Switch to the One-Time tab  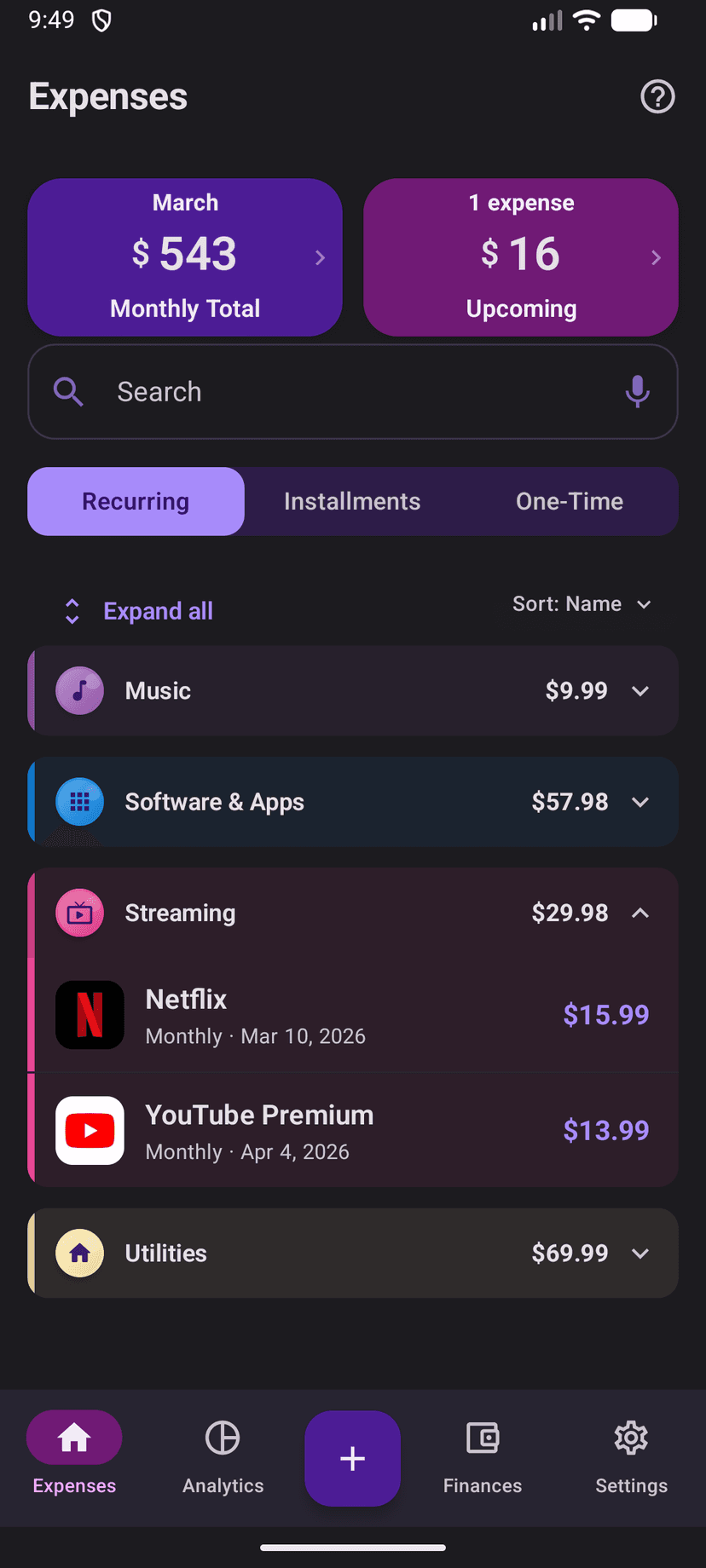click(569, 501)
